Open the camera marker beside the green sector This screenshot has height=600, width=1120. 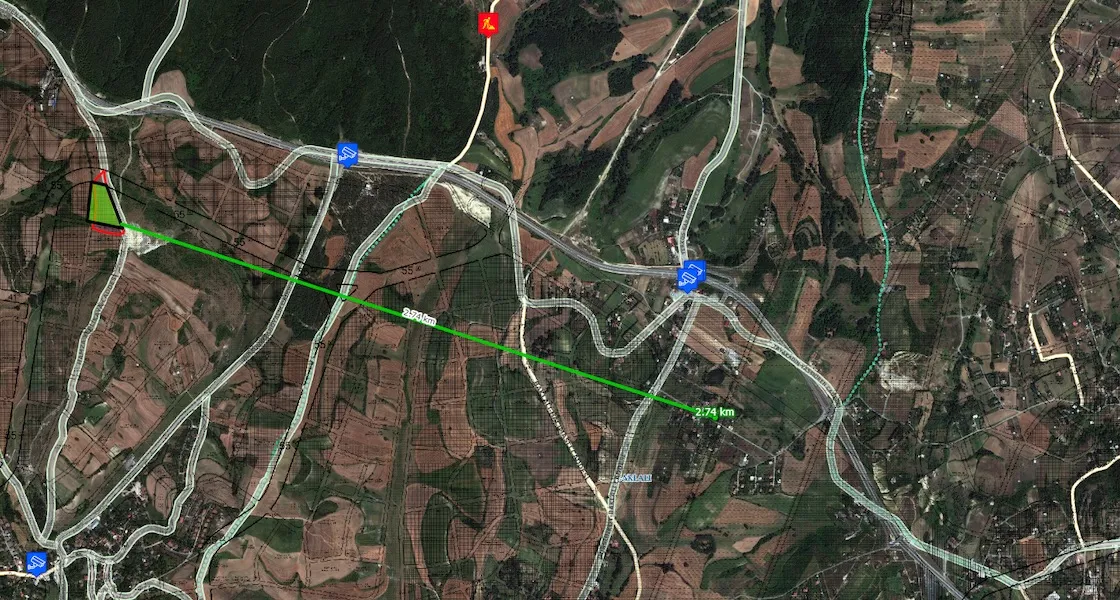click(347, 155)
